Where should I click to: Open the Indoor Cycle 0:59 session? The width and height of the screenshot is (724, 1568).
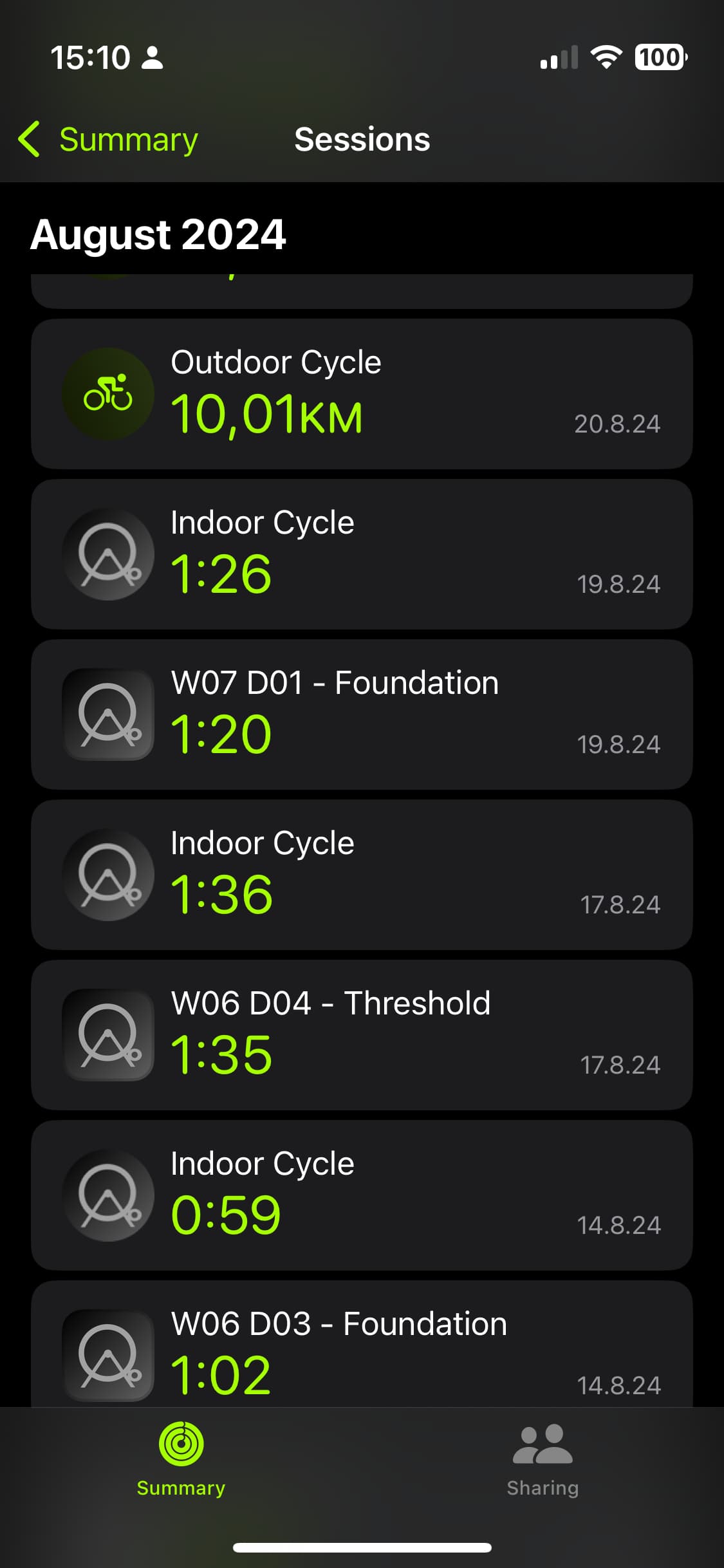tap(362, 1195)
